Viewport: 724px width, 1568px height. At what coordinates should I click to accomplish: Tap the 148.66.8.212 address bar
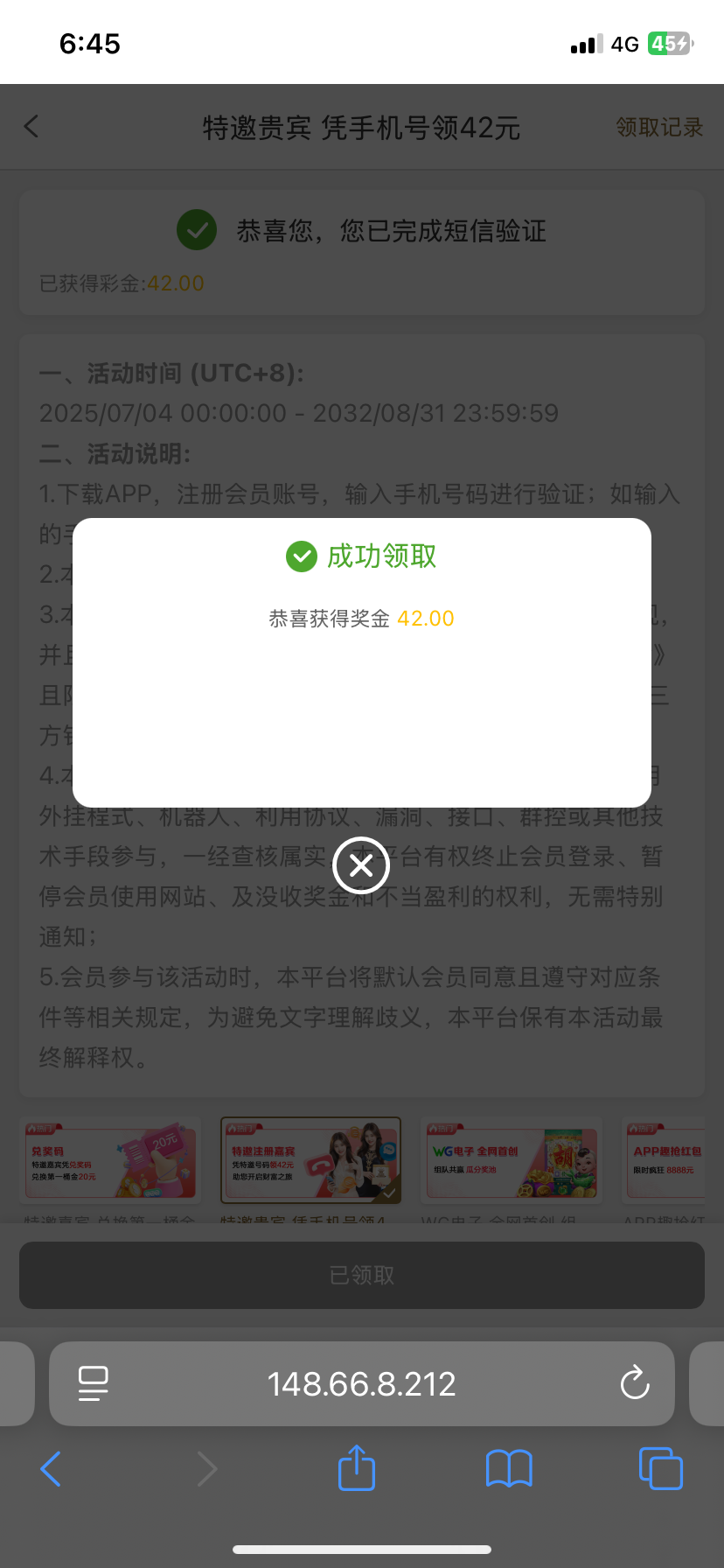coord(362,1383)
